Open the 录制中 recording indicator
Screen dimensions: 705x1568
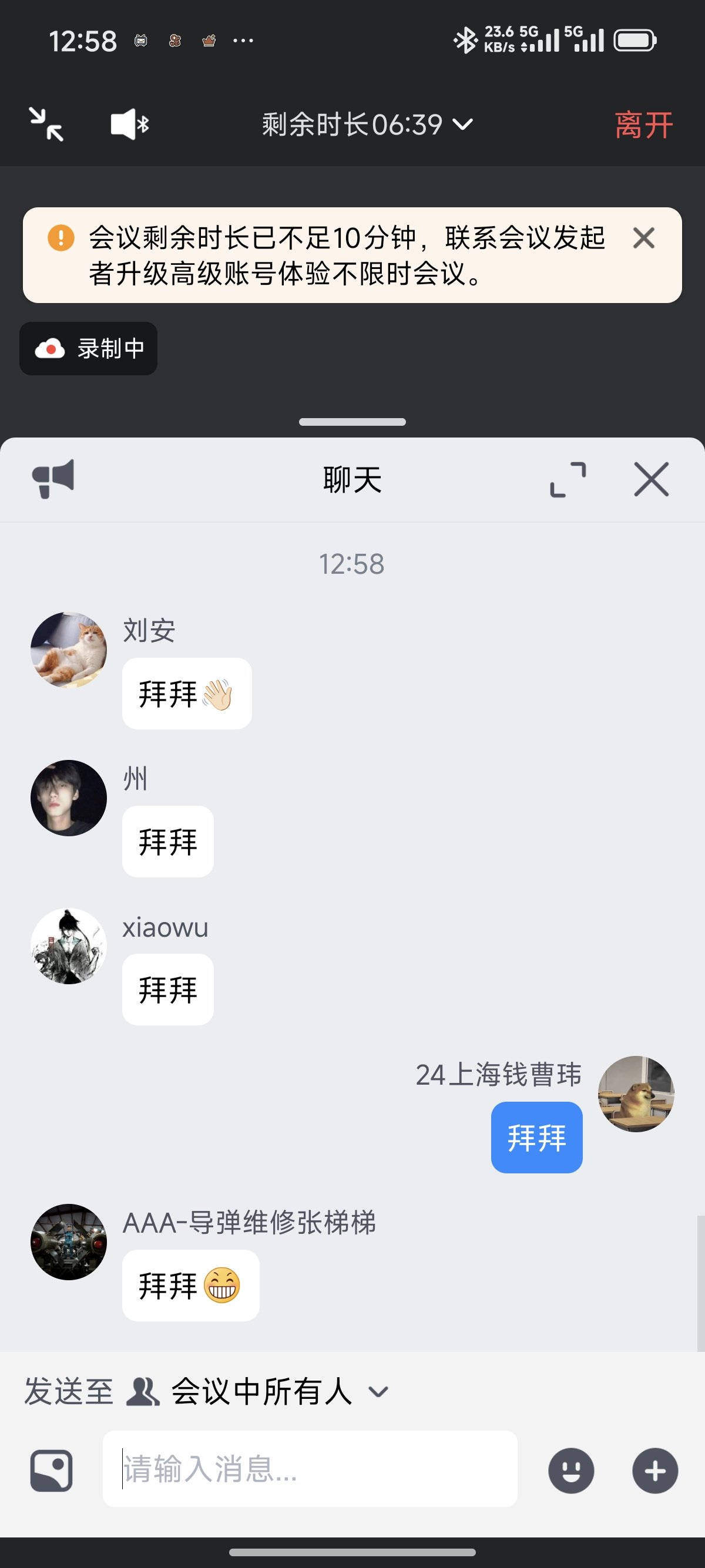click(89, 348)
